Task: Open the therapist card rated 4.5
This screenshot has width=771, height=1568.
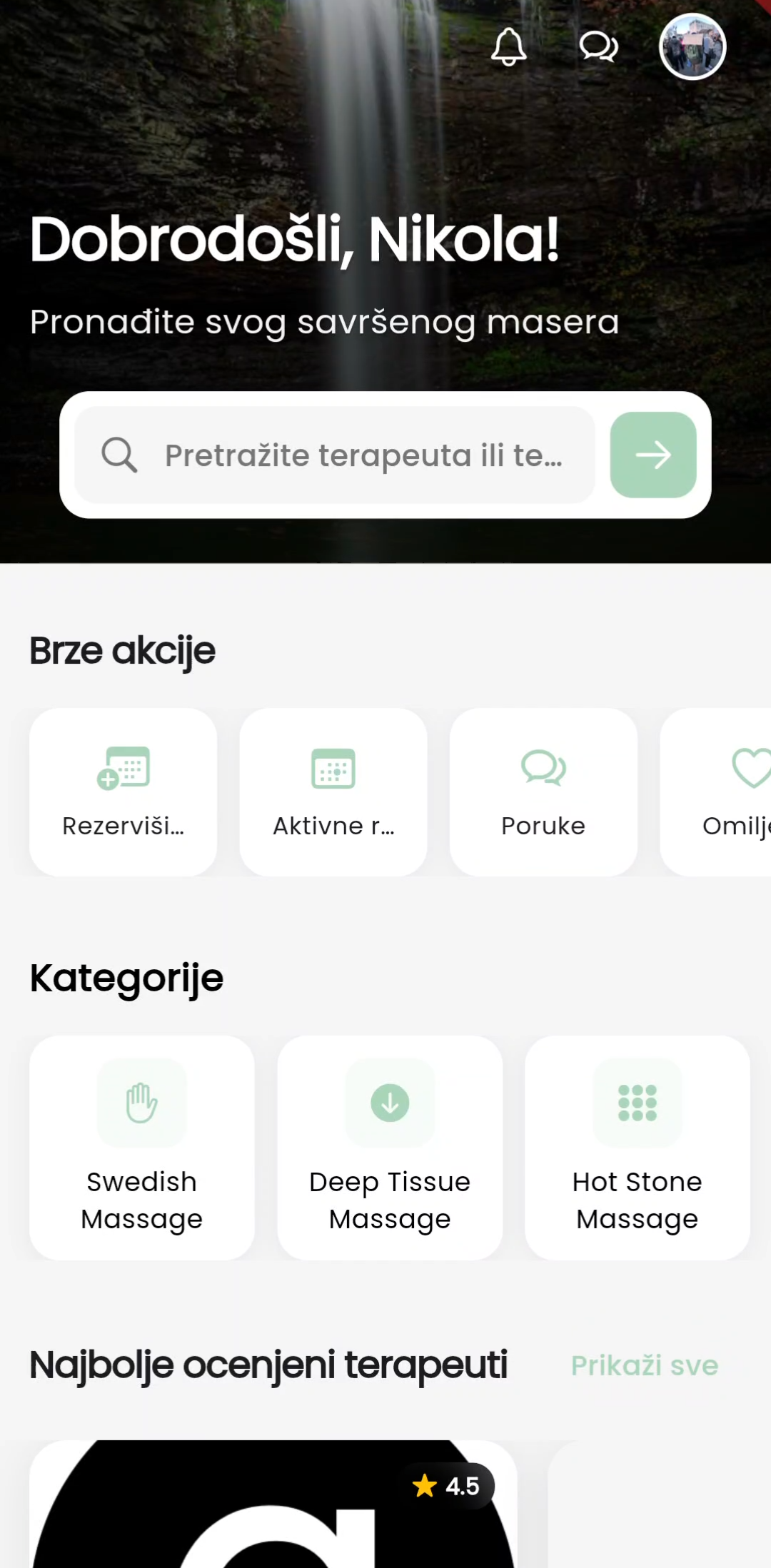Action: pos(273,1506)
